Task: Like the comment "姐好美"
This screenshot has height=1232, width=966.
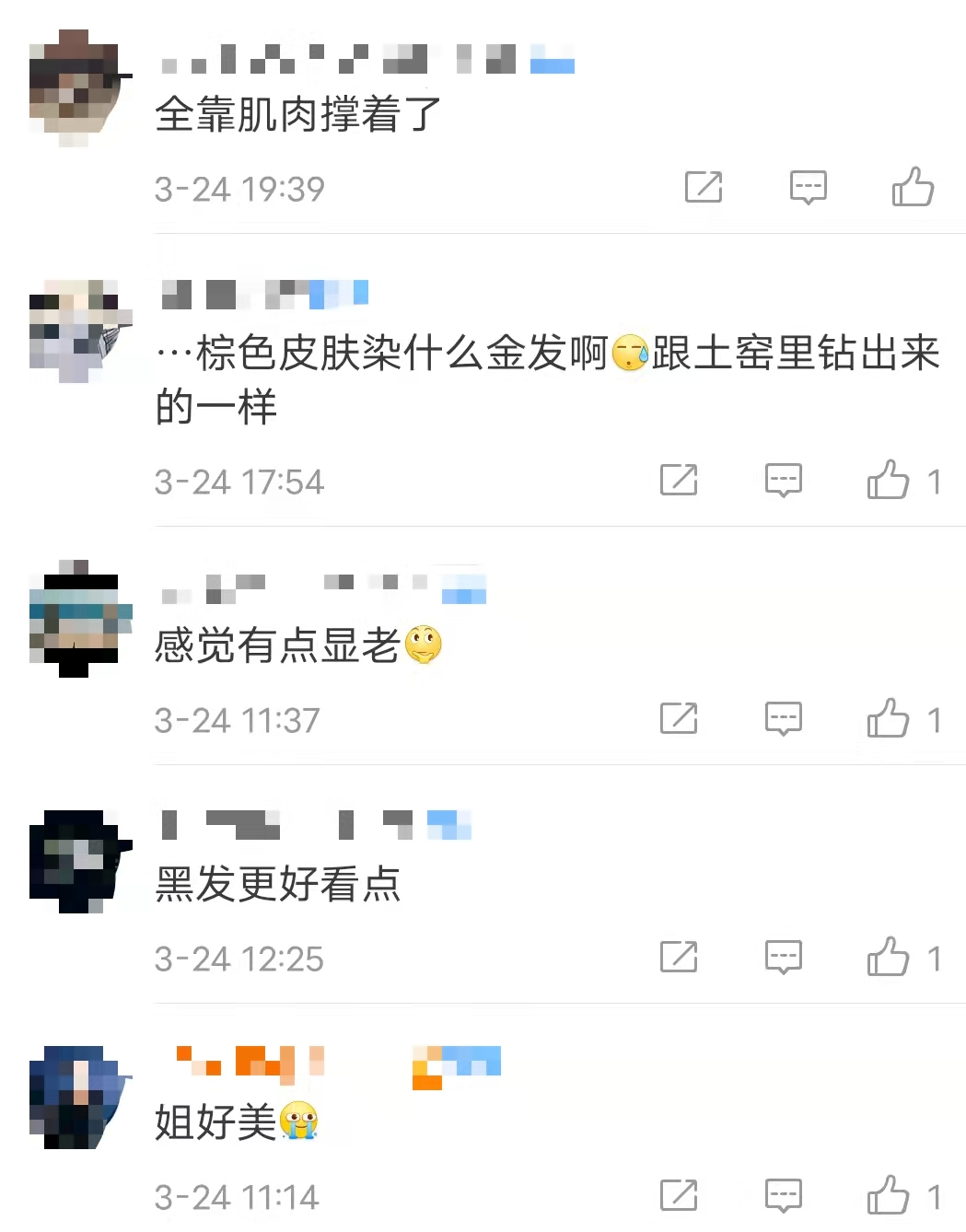Action: tap(888, 1195)
